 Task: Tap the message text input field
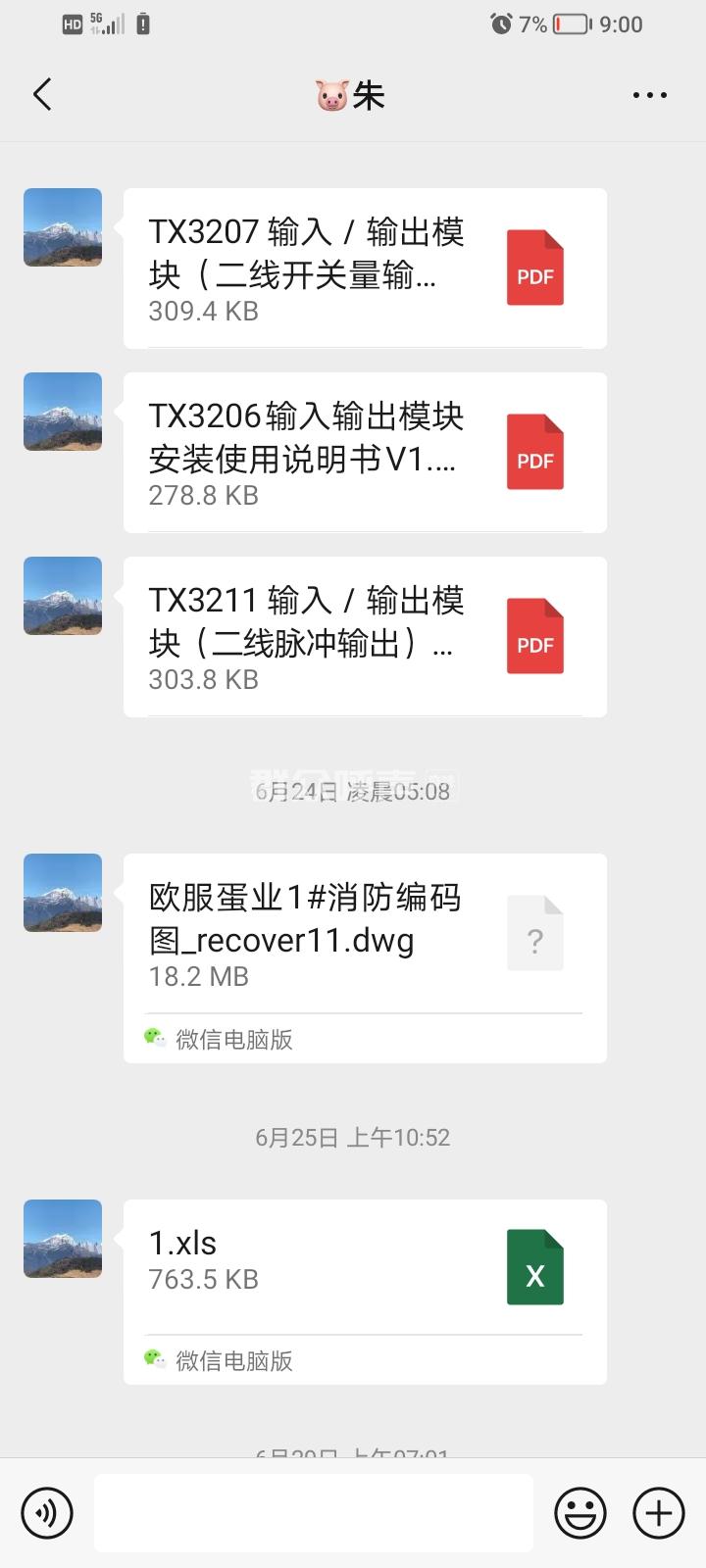(314, 1513)
